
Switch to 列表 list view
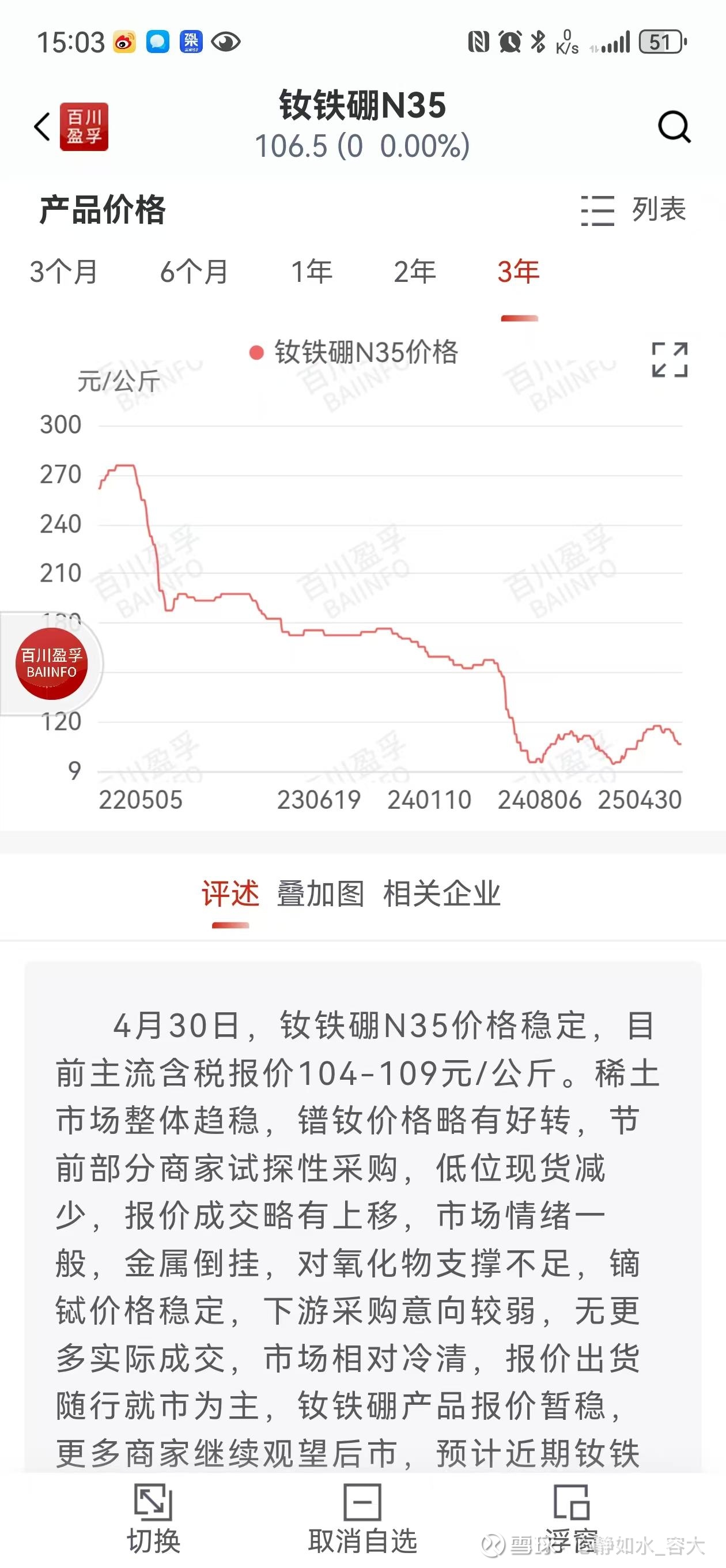(x=633, y=210)
